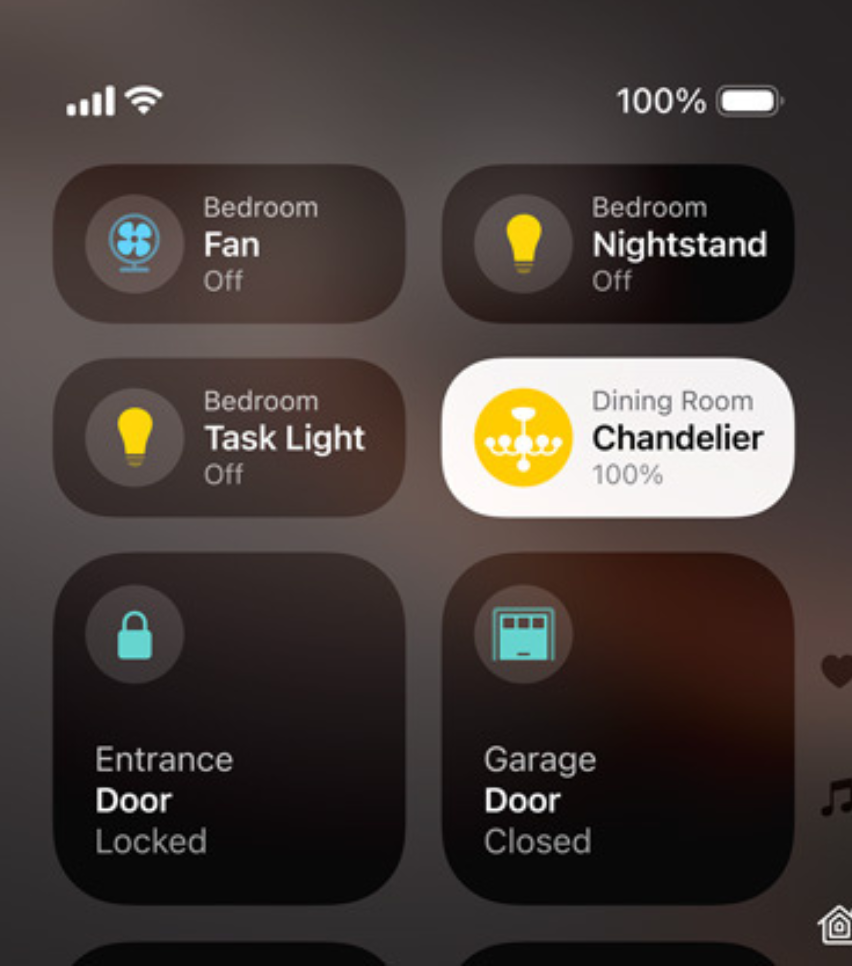
Task: Turn on the Bedroom Nightstand light
Action: pos(523,243)
